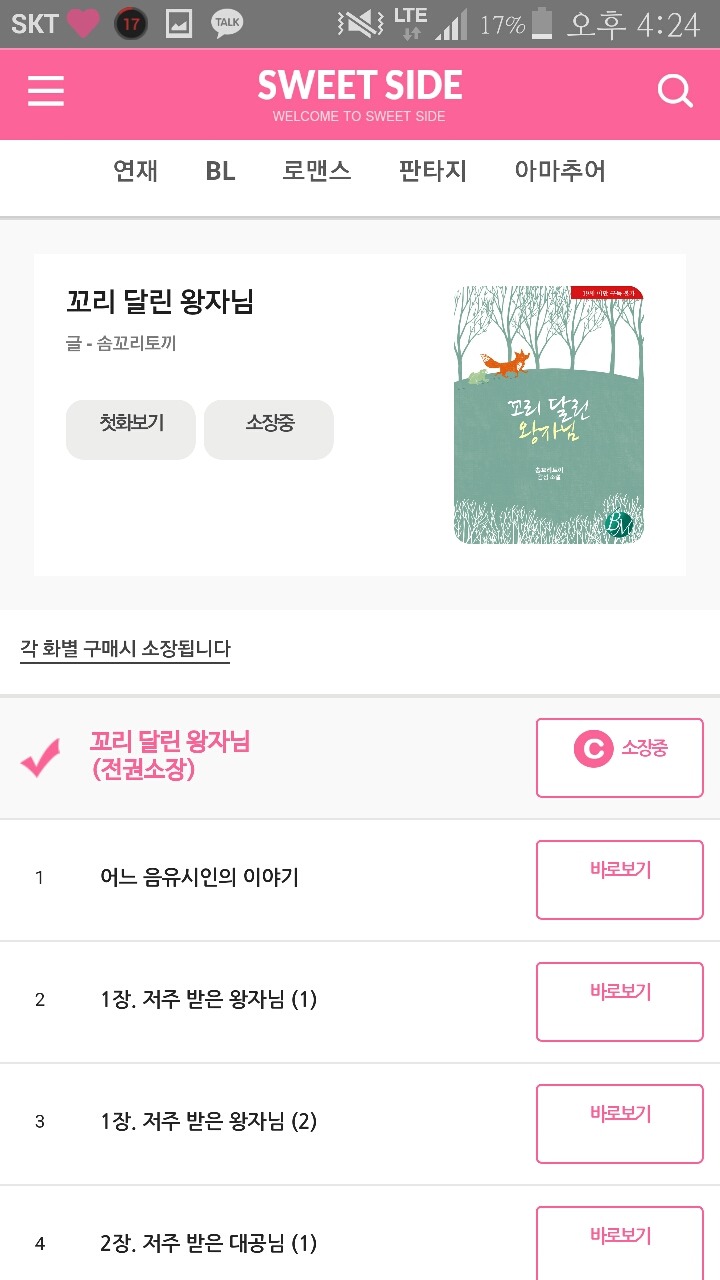Switch to the BL tab
The width and height of the screenshot is (720, 1280).
[x=220, y=171]
